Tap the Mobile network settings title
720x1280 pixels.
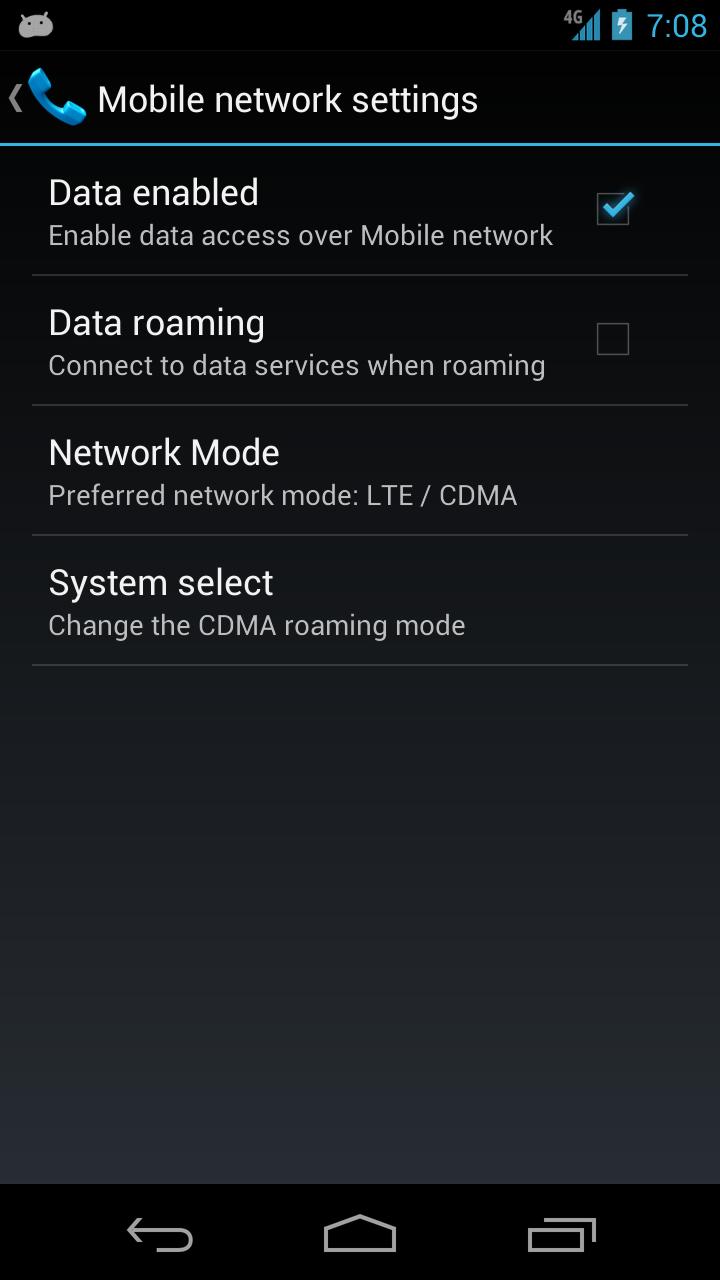[287, 97]
